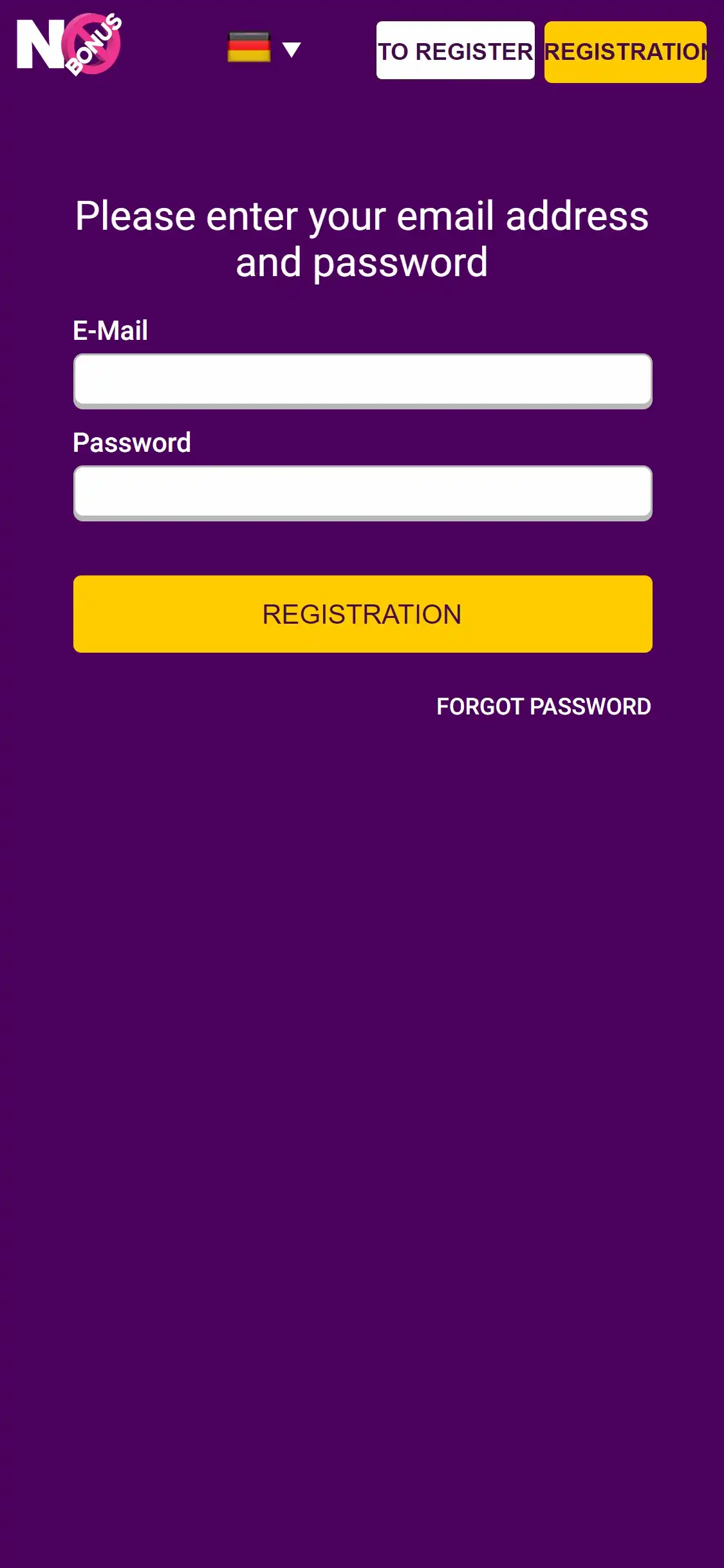724x1568 pixels.
Task: Open the FORGOT PASSWORD link
Action: pos(543,707)
